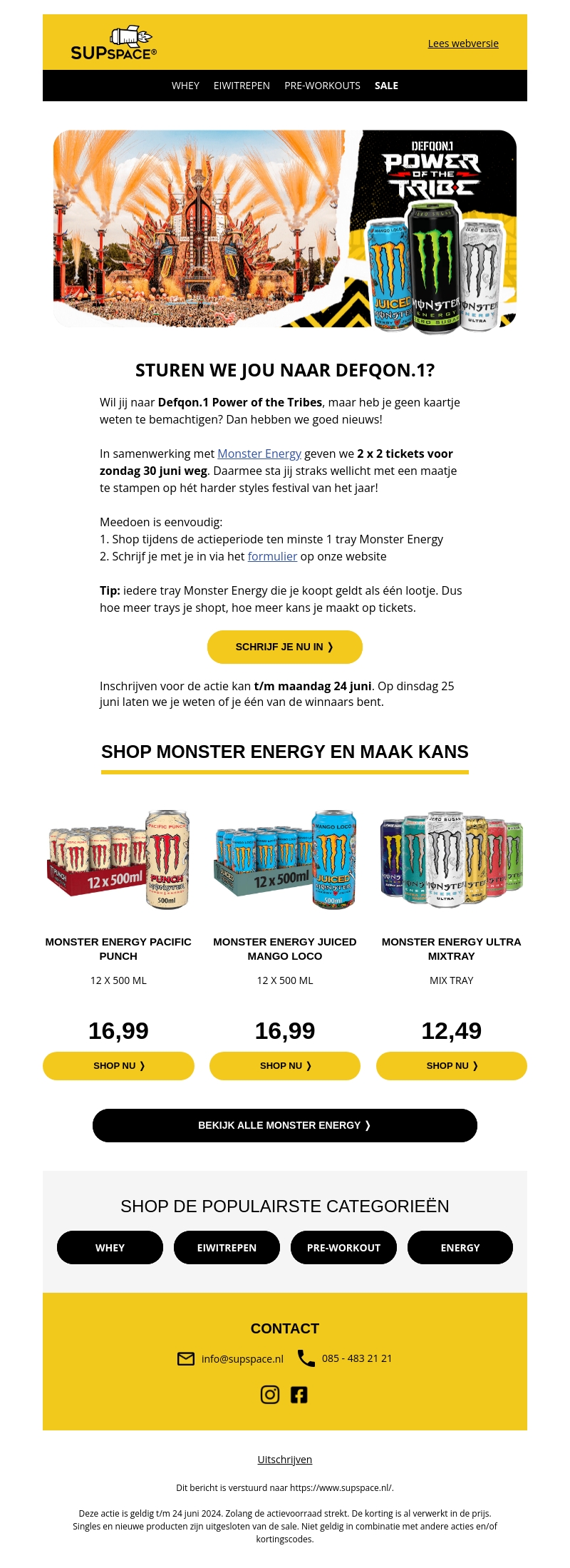
Task: View all Monster Energy products
Action: tap(285, 1125)
